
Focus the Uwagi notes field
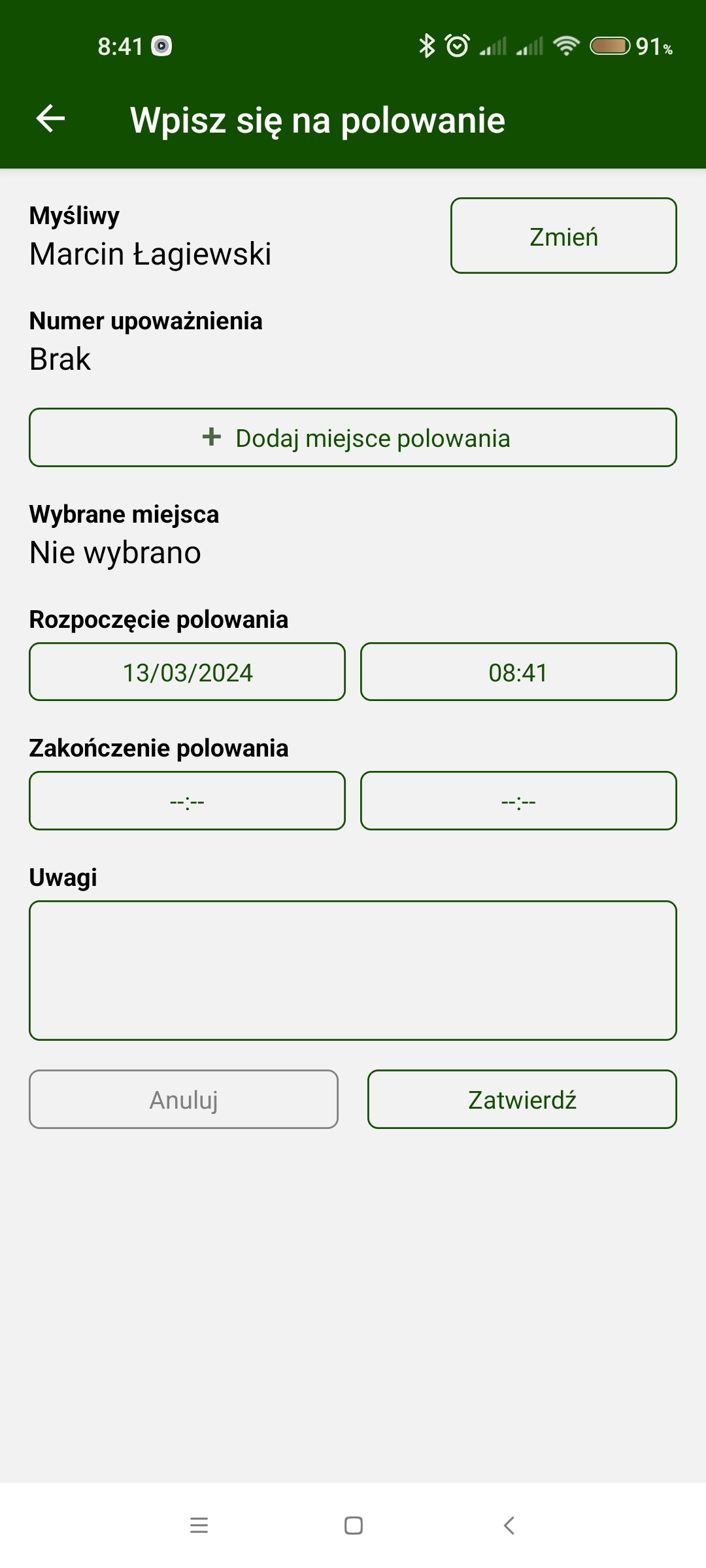pos(353,971)
